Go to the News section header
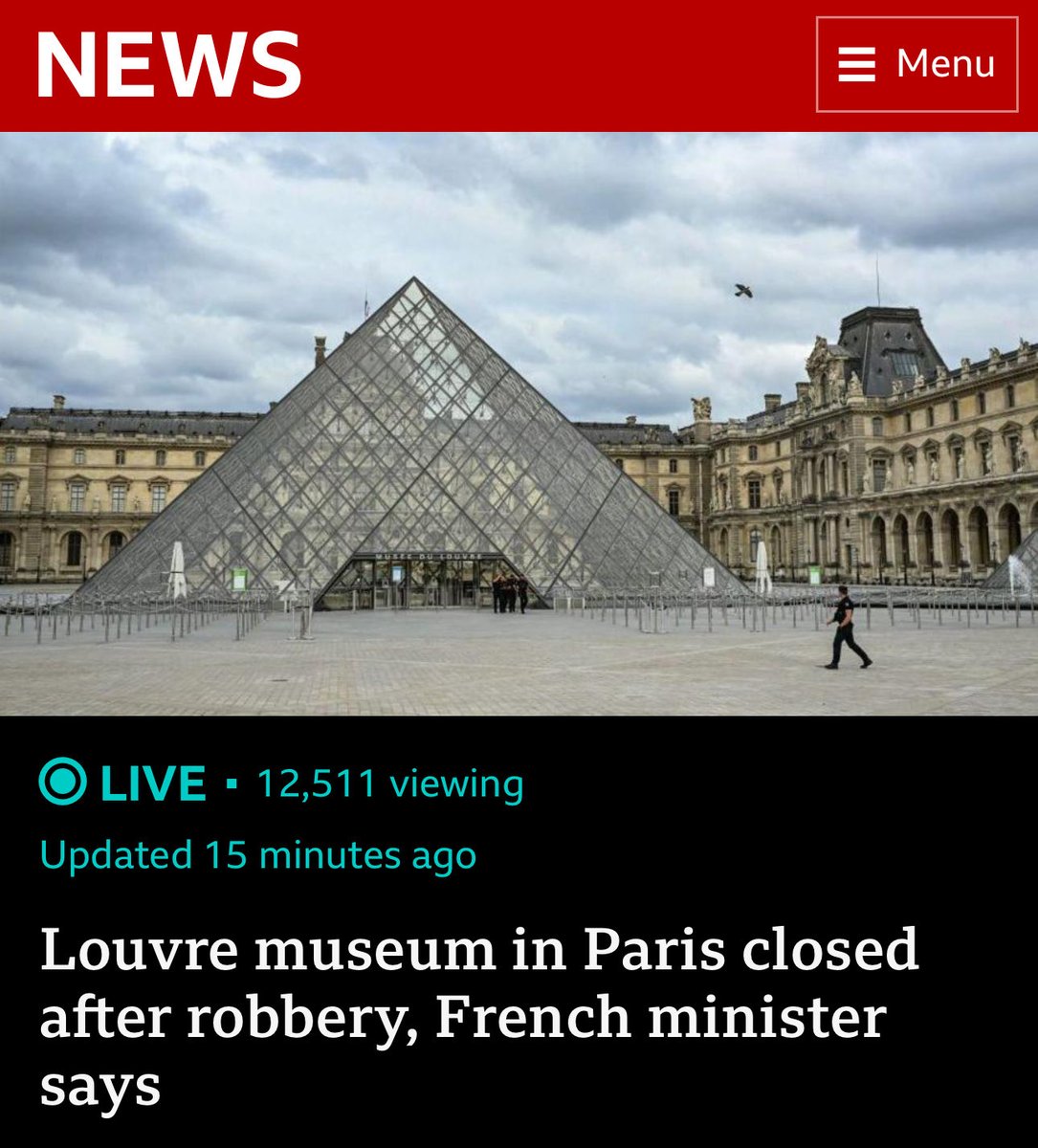 click(x=168, y=65)
